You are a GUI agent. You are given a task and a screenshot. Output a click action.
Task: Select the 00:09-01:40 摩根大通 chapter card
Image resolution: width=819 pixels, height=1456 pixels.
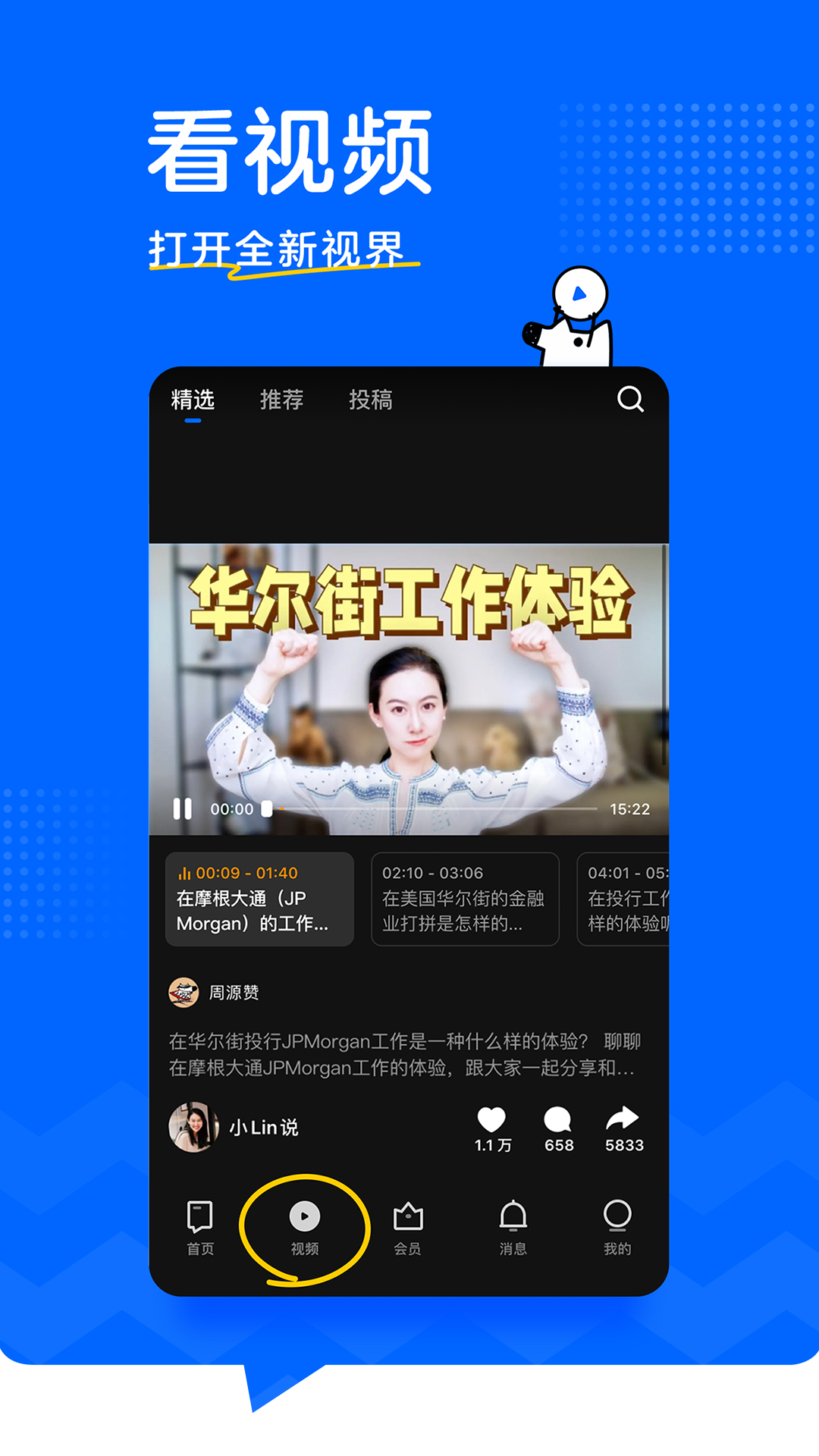(260, 899)
